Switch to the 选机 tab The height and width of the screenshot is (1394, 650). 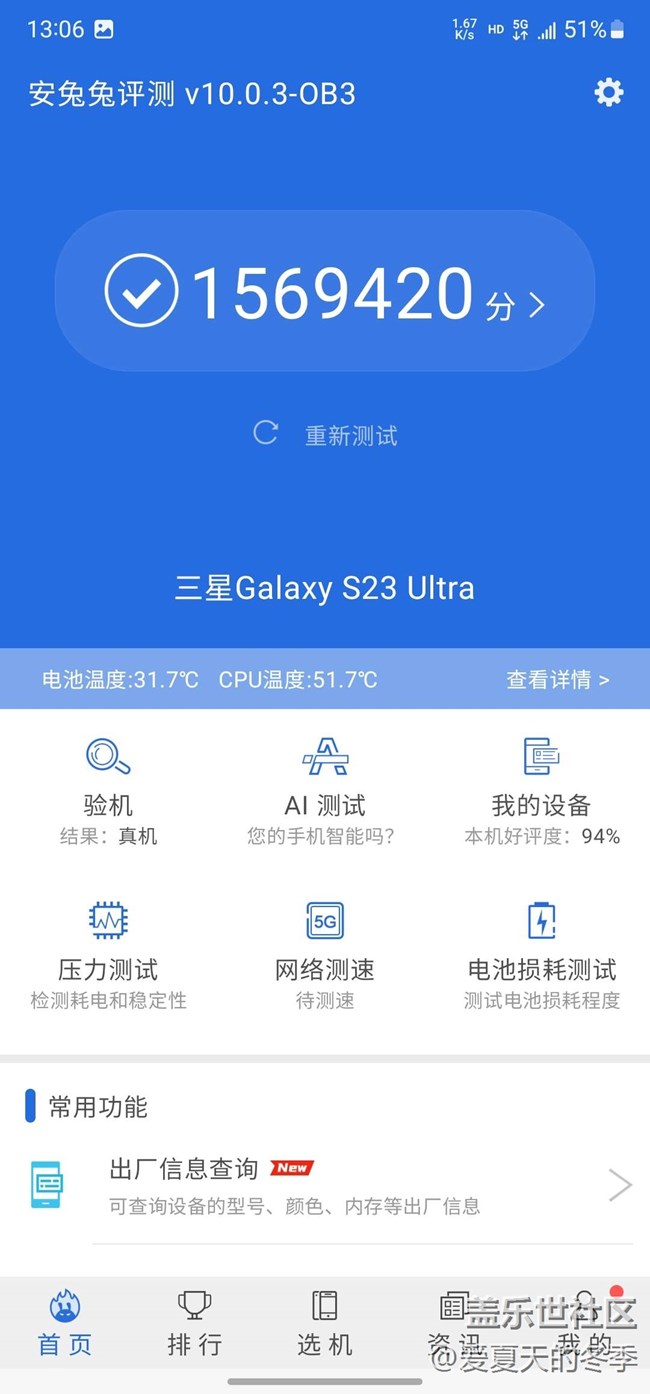(325, 1322)
